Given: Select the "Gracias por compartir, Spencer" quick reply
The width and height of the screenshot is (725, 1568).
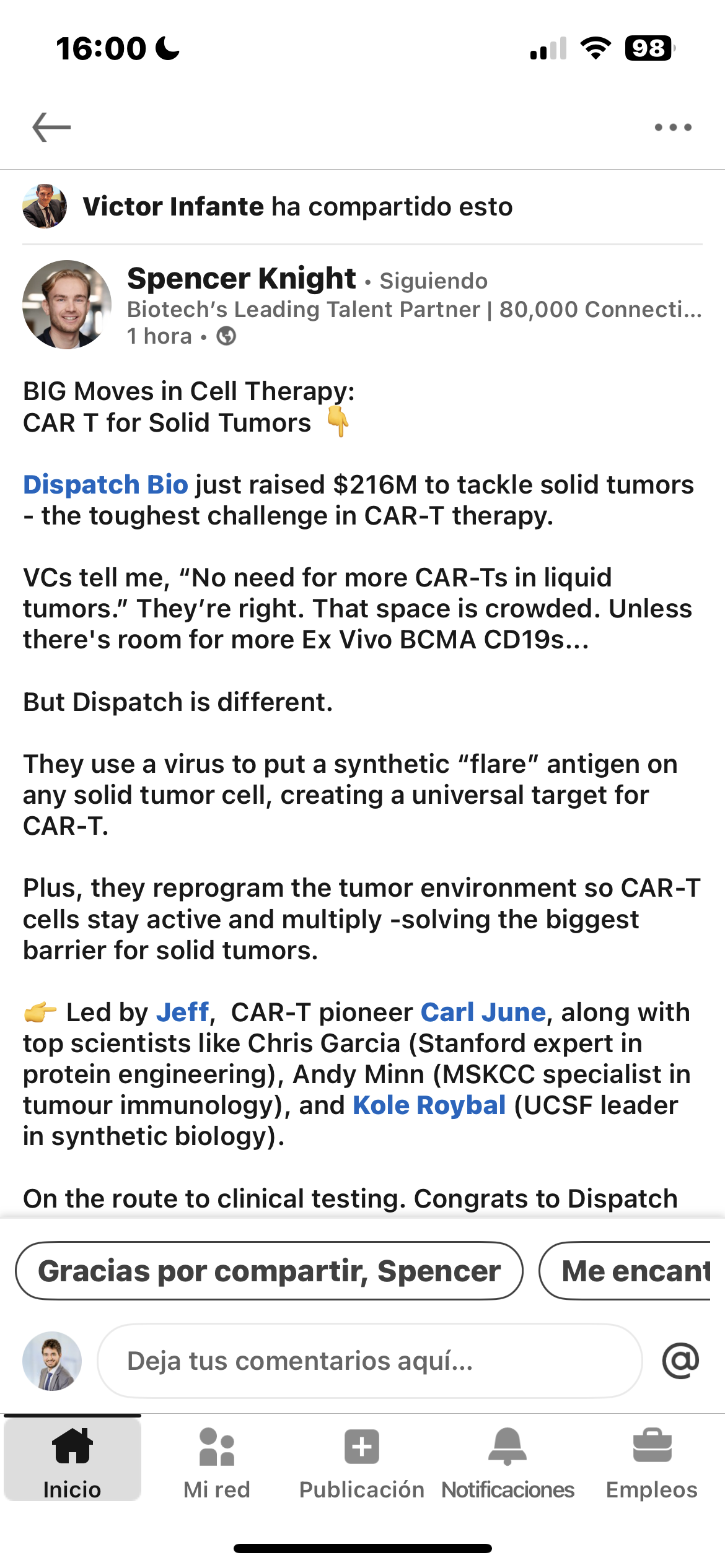Looking at the screenshot, I should [269, 1271].
